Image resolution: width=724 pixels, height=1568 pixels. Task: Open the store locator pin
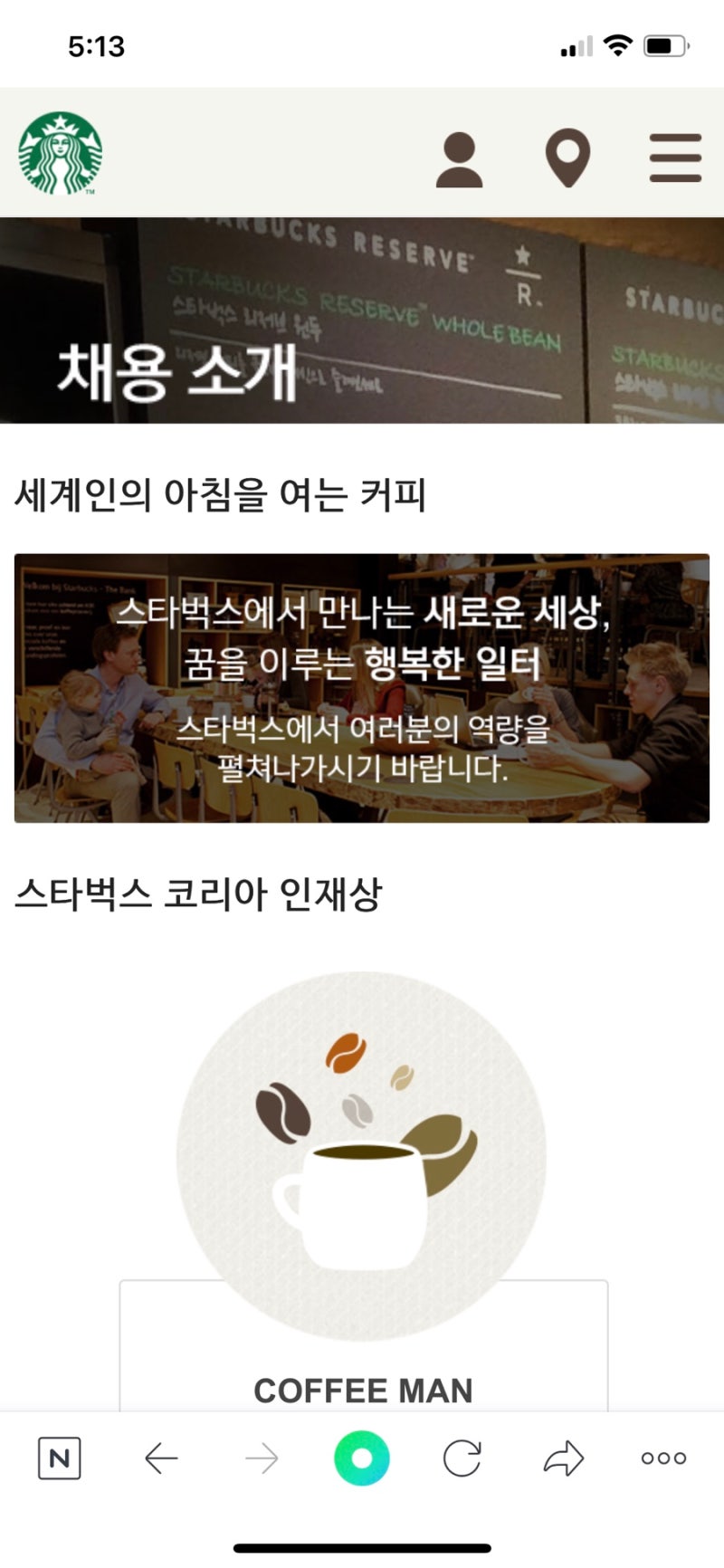pos(567,158)
